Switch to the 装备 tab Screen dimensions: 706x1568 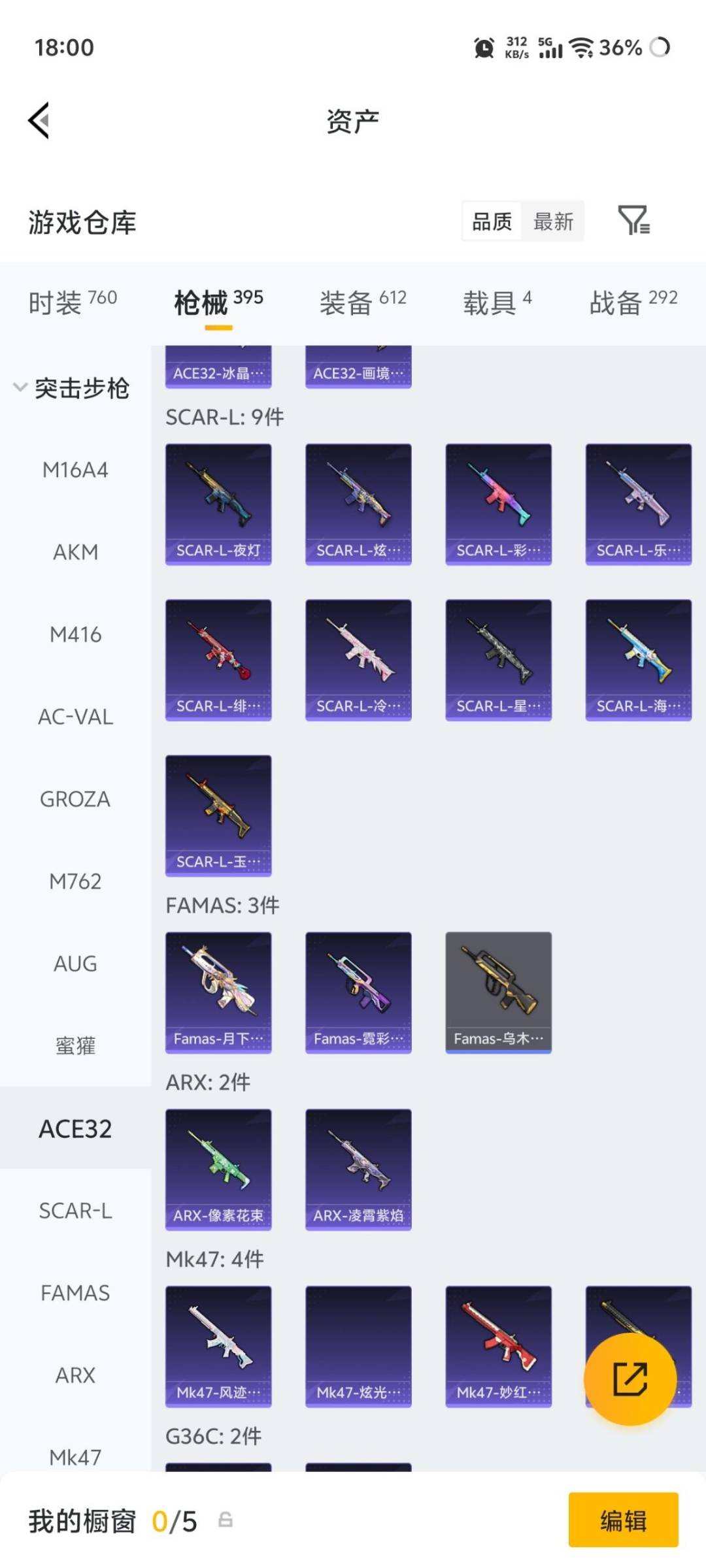click(x=363, y=302)
